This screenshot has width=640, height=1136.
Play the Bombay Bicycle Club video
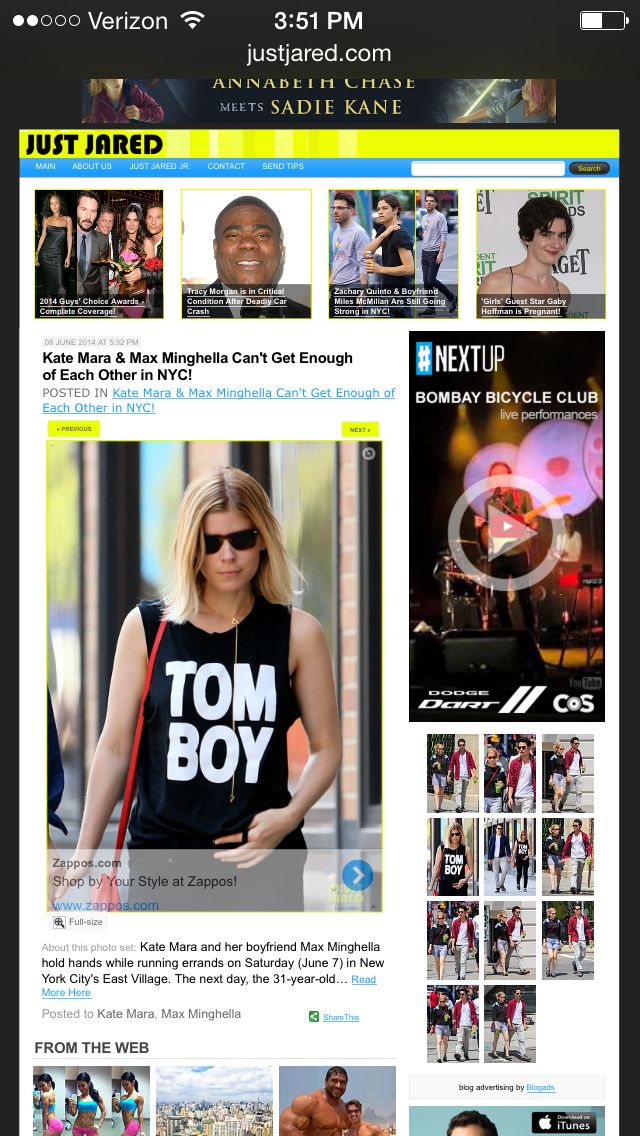[x=506, y=530]
